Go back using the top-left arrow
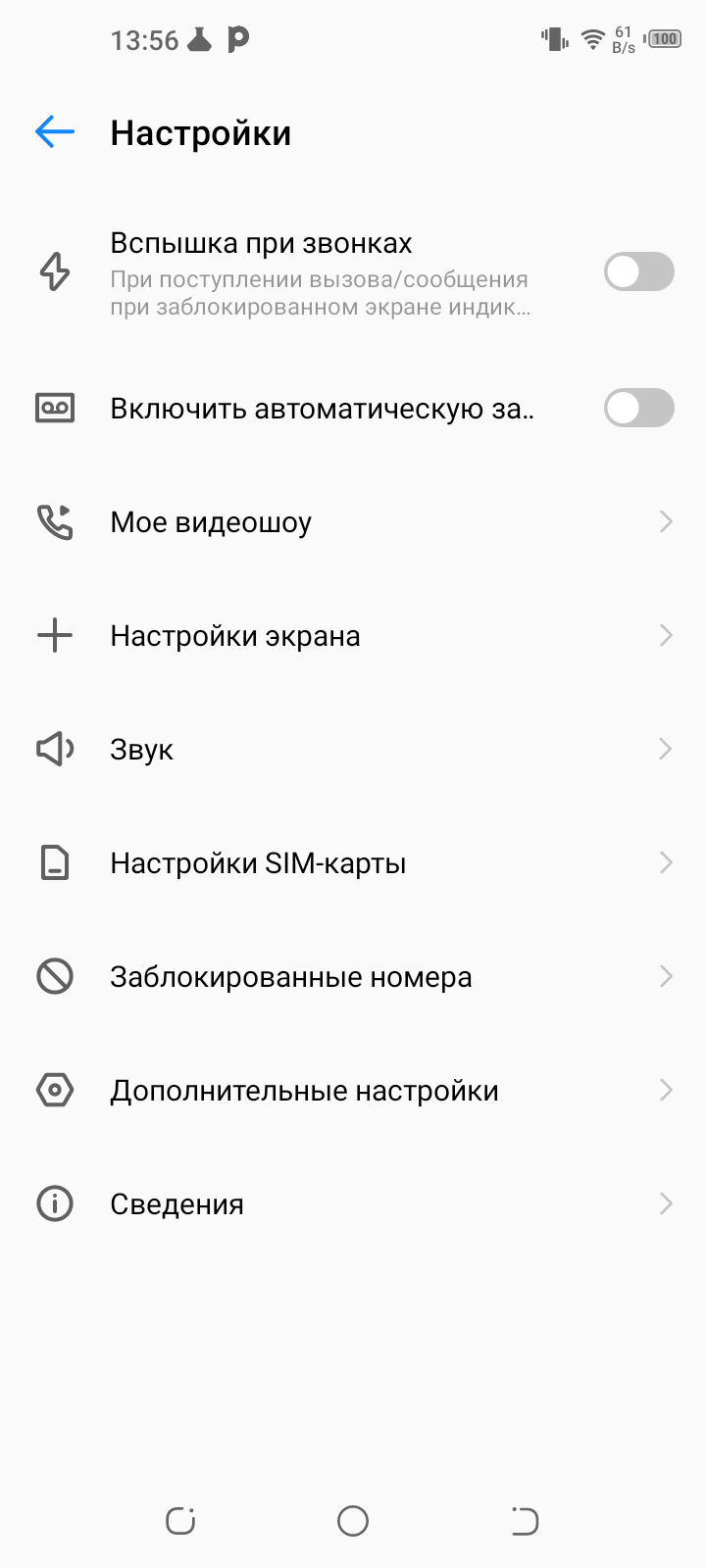 click(x=55, y=132)
